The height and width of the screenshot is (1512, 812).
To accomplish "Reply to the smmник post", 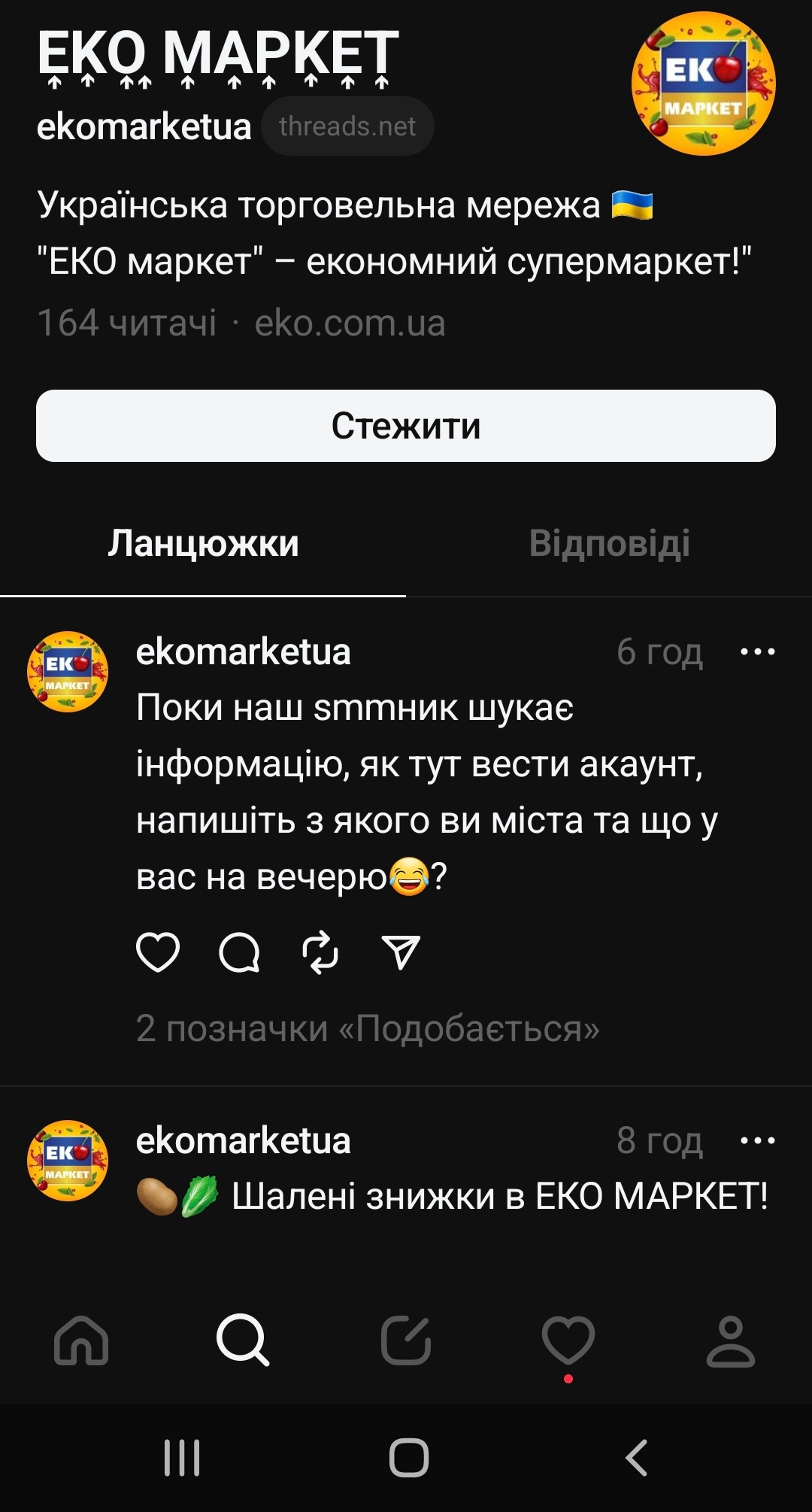I will (x=239, y=952).
